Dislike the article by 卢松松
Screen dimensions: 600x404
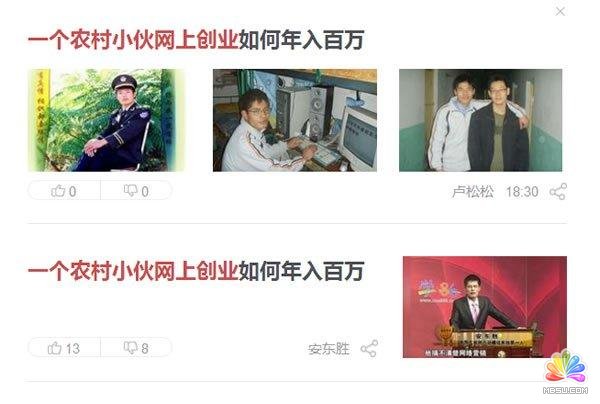pyautogui.click(x=136, y=191)
